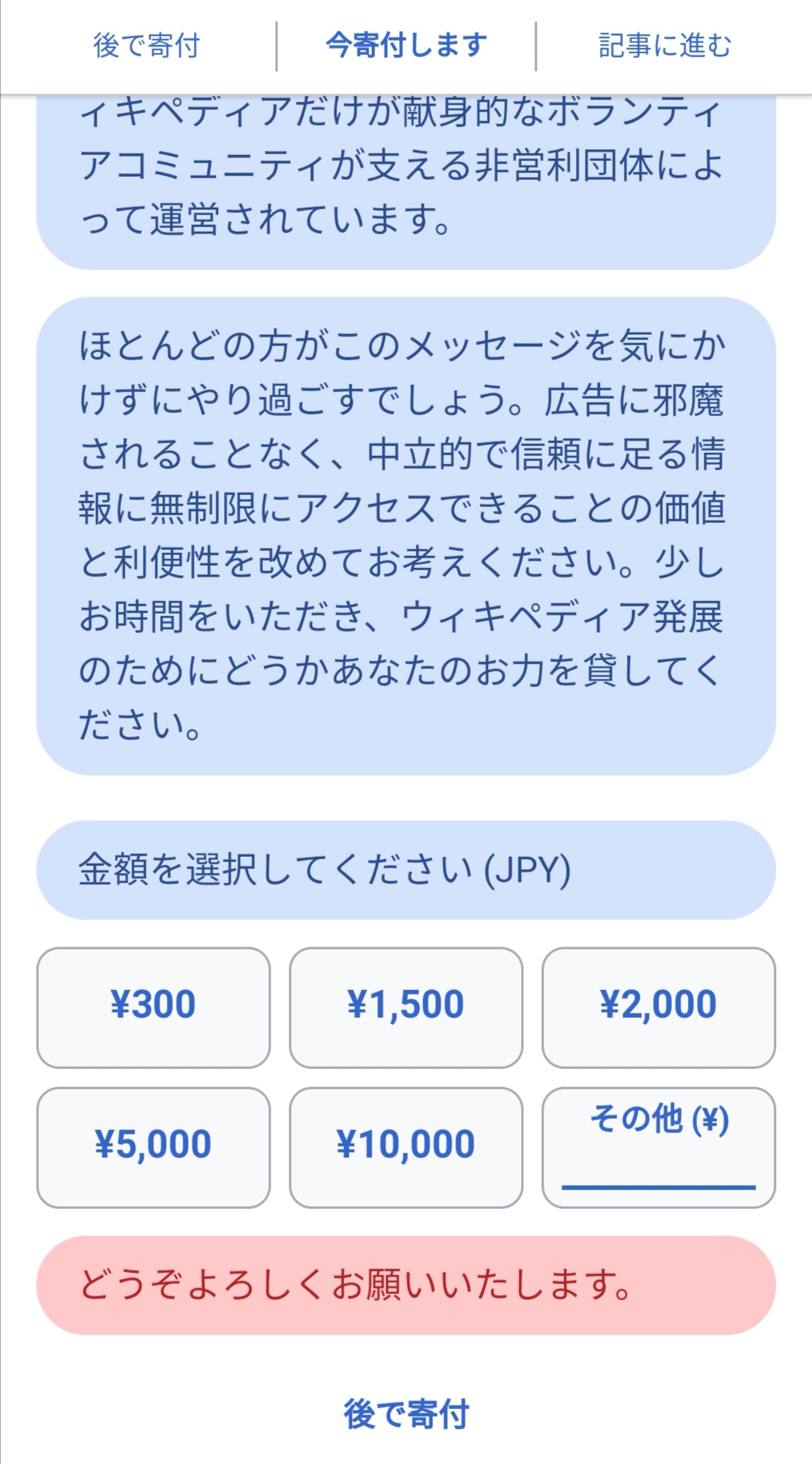Tap 後で寄付 in the top bar

[147, 46]
